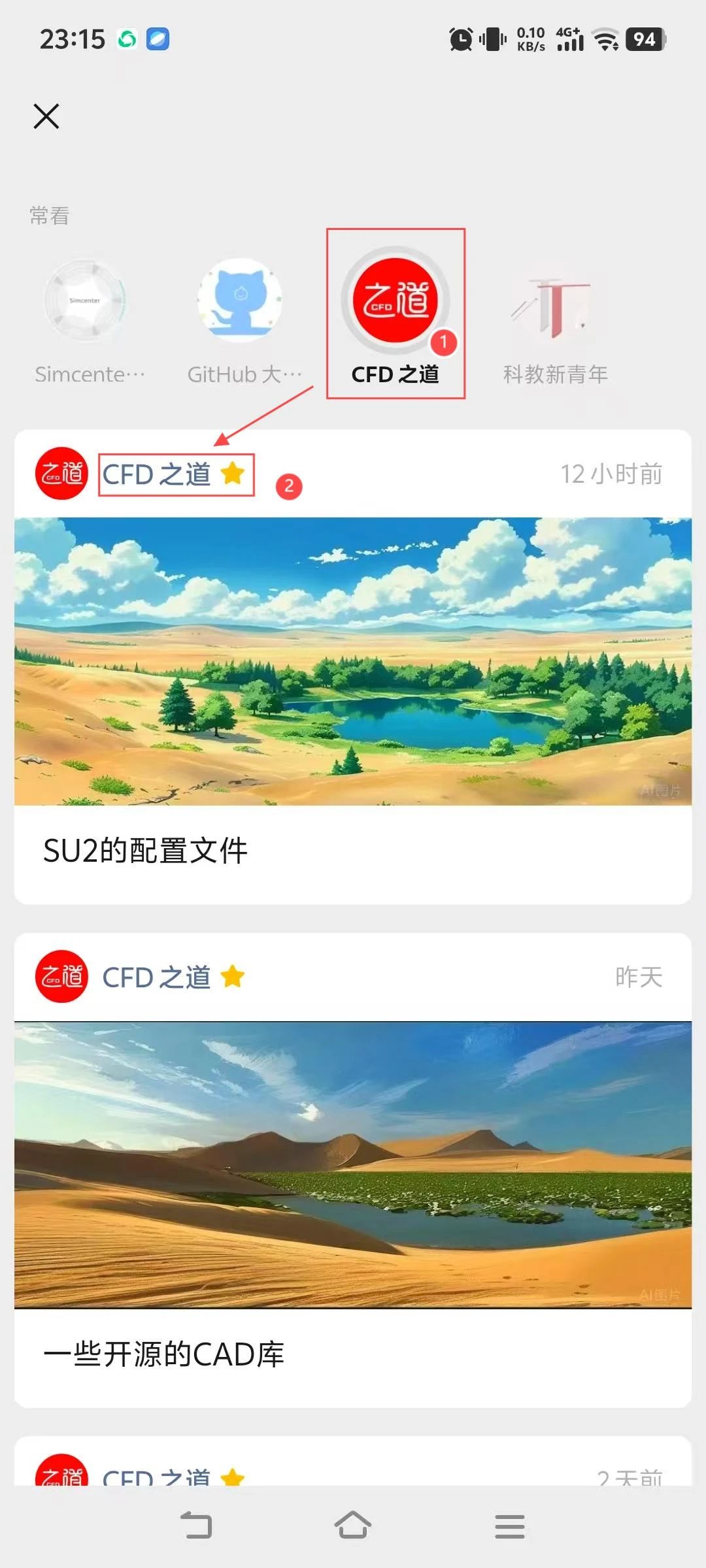Close the subscriptions page with the X

pyautogui.click(x=46, y=116)
